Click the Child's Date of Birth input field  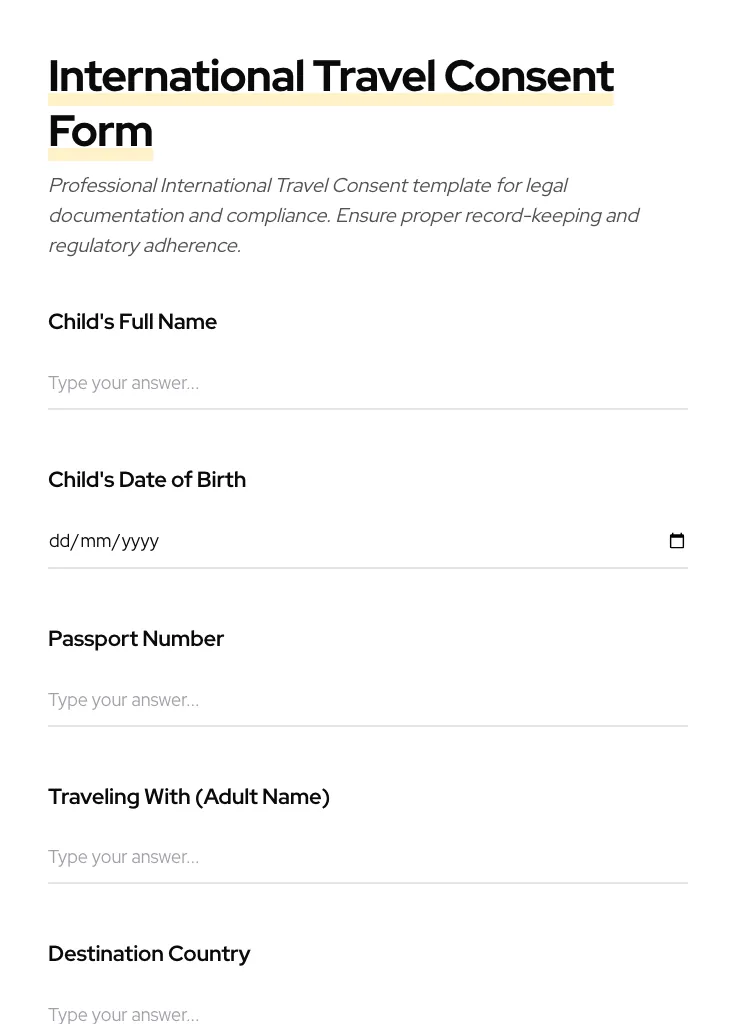click(x=300, y=540)
